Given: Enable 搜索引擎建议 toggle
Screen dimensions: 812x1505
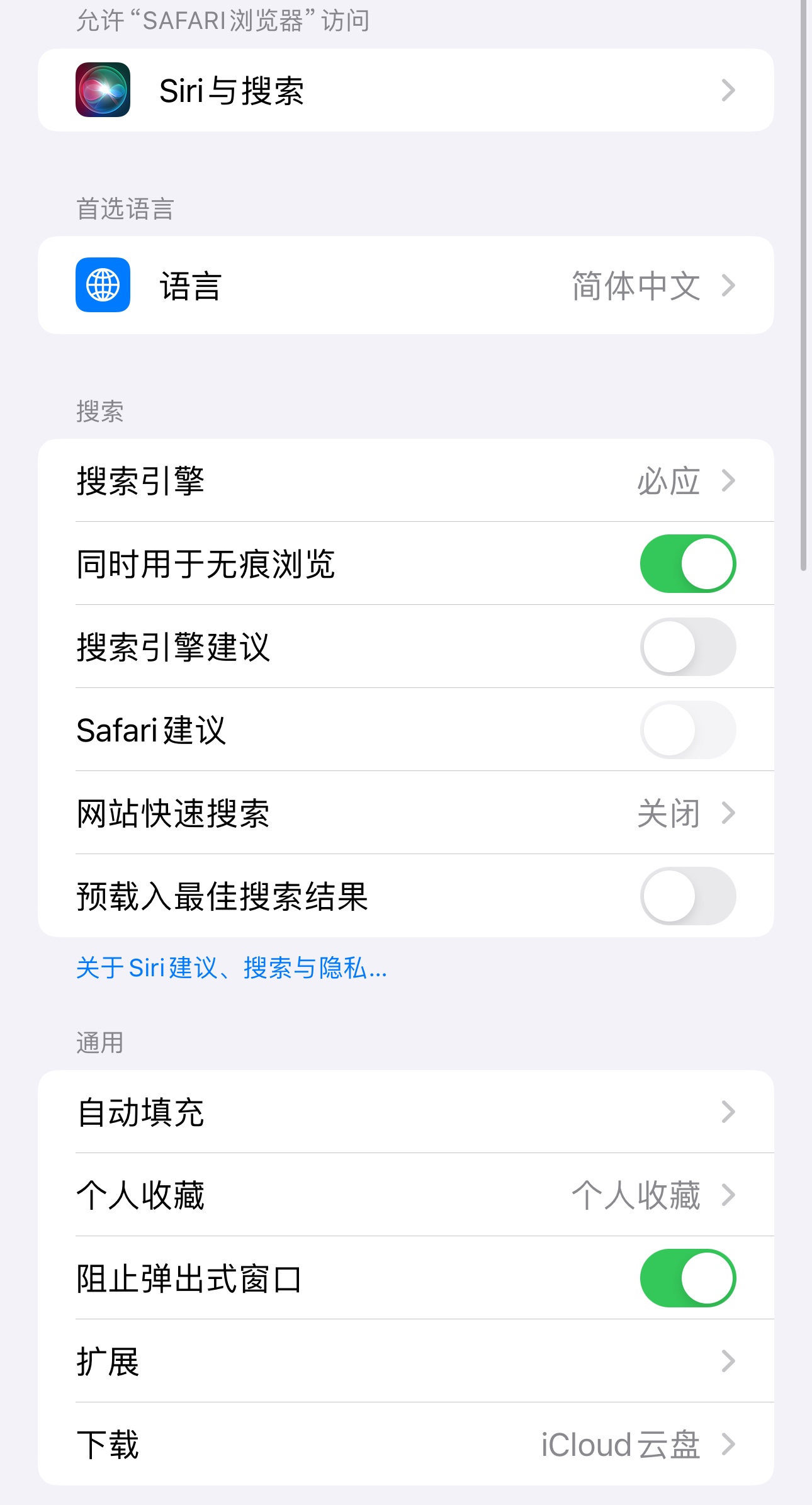Looking at the screenshot, I should tap(687, 646).
